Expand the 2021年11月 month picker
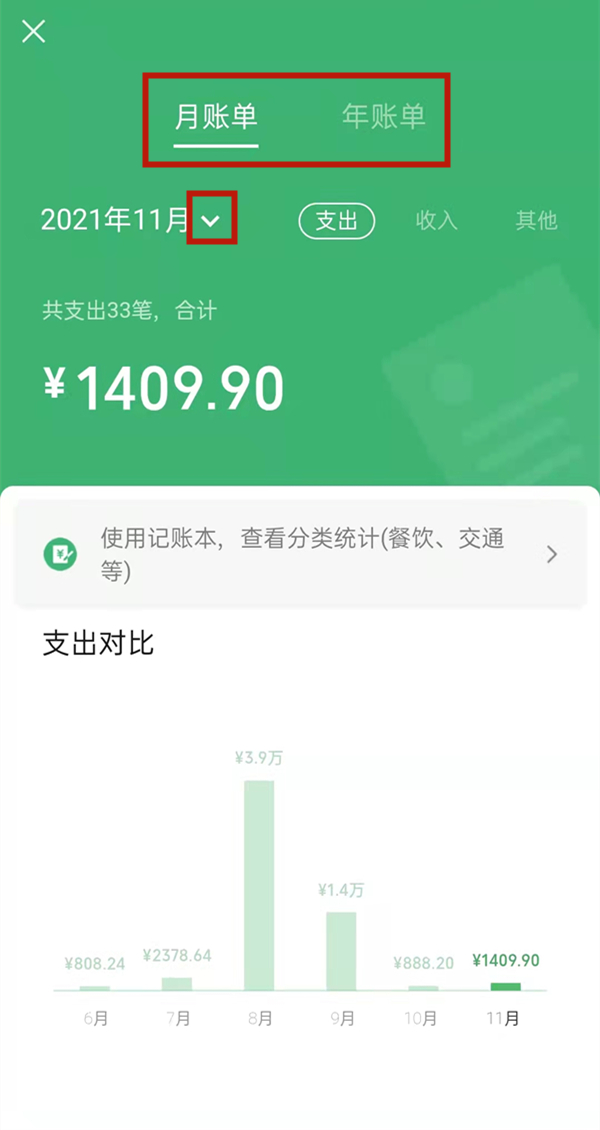Image resolution: width=600 pixels, height=1130 pixels. [211, 219]
